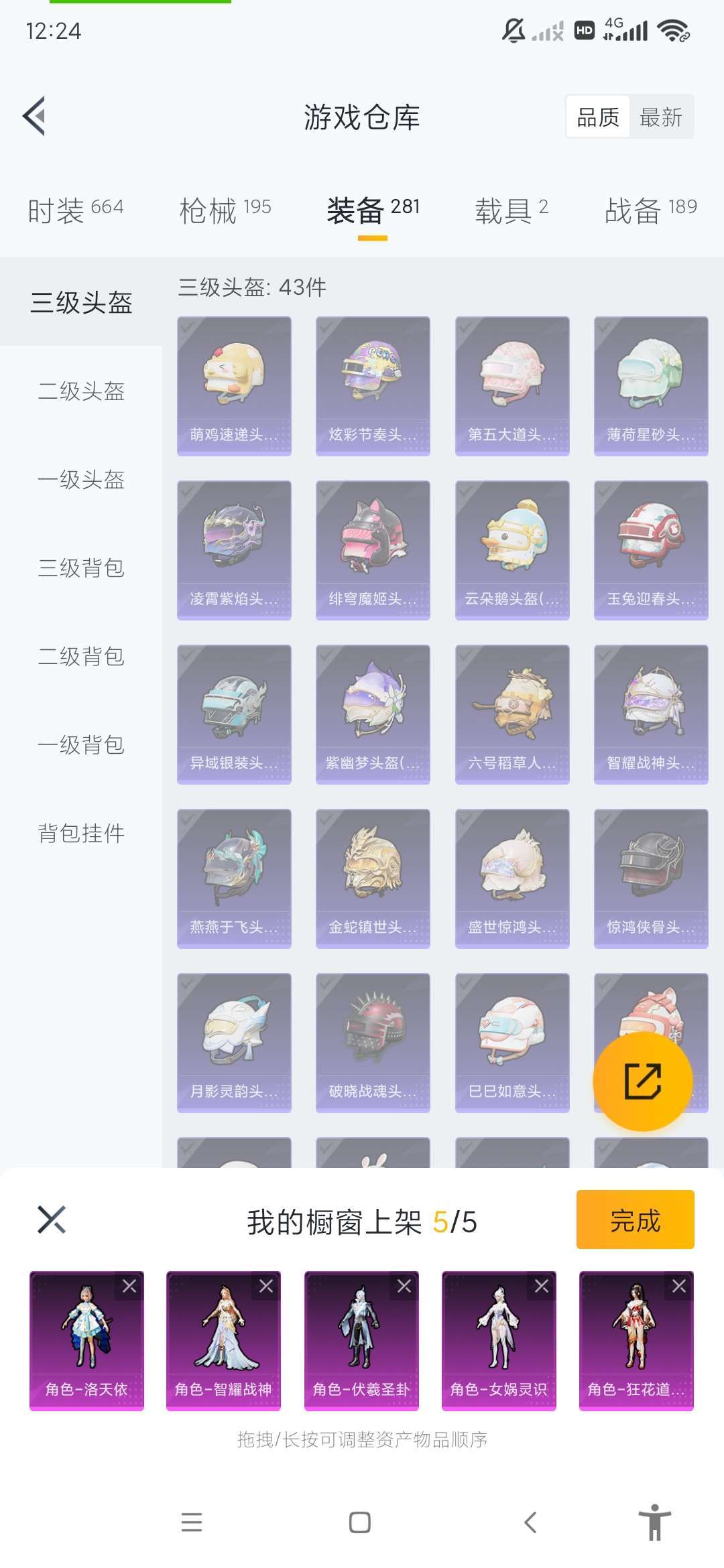Select the 金蛇镇世 helmet item

click(x=373, y=878)
